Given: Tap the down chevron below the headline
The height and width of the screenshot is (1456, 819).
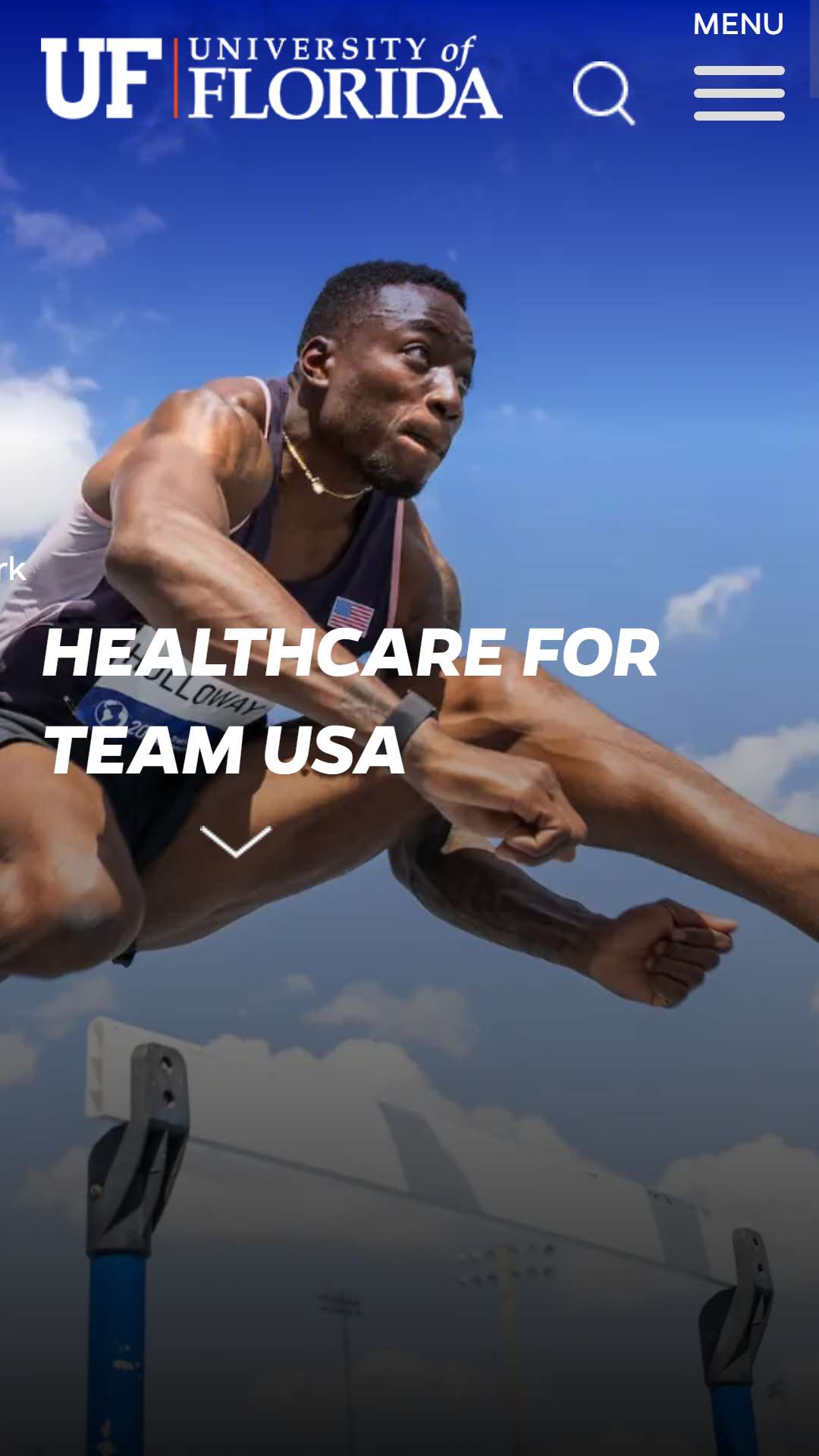Looking at the screenshot, I should 236,842.
